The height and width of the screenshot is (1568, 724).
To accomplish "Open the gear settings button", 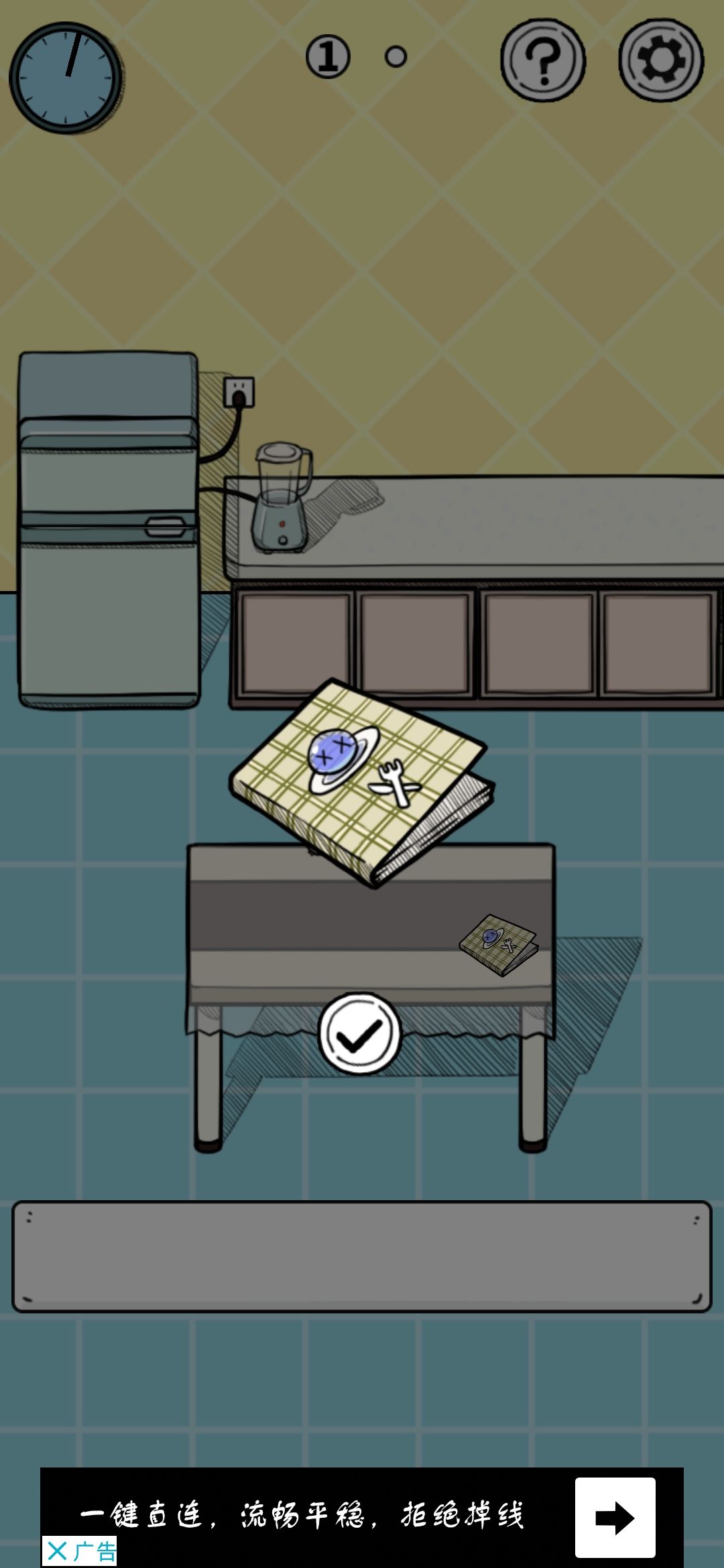I will tap(661, 60).
